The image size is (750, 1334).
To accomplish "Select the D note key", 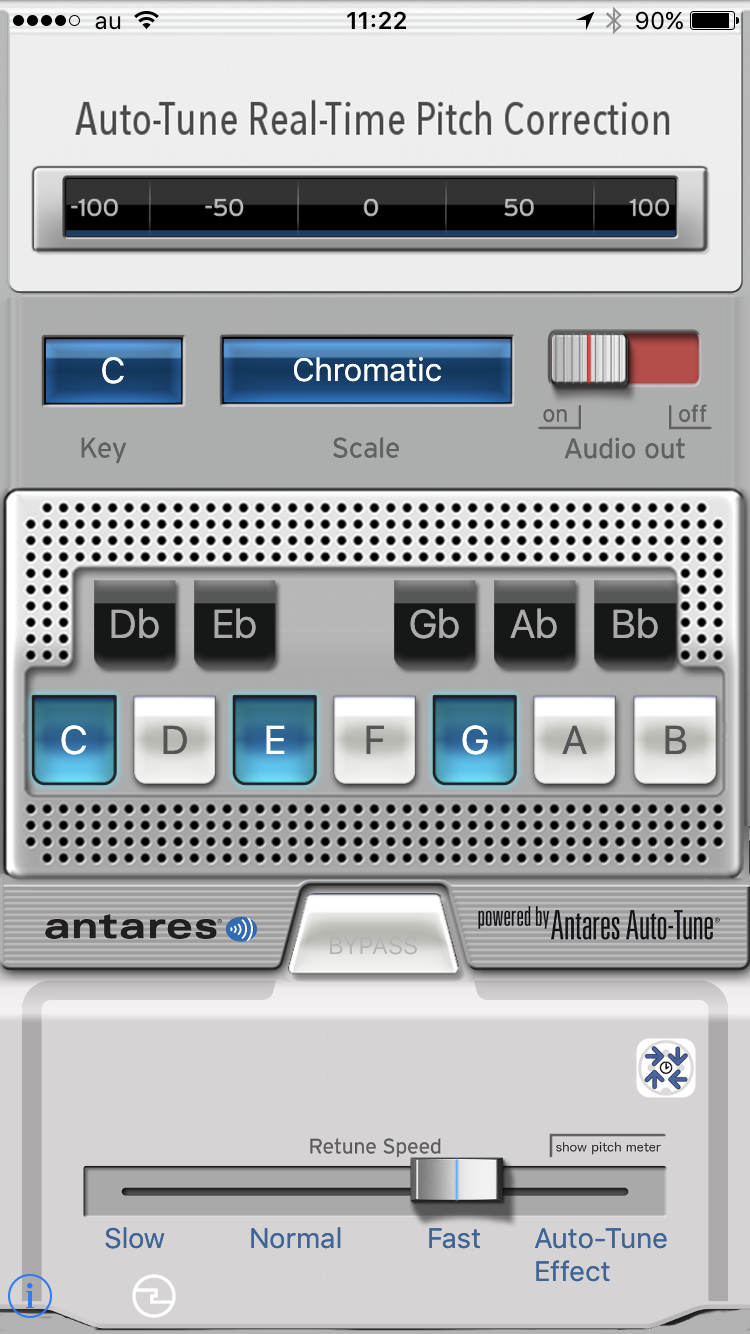I will 175,740.
